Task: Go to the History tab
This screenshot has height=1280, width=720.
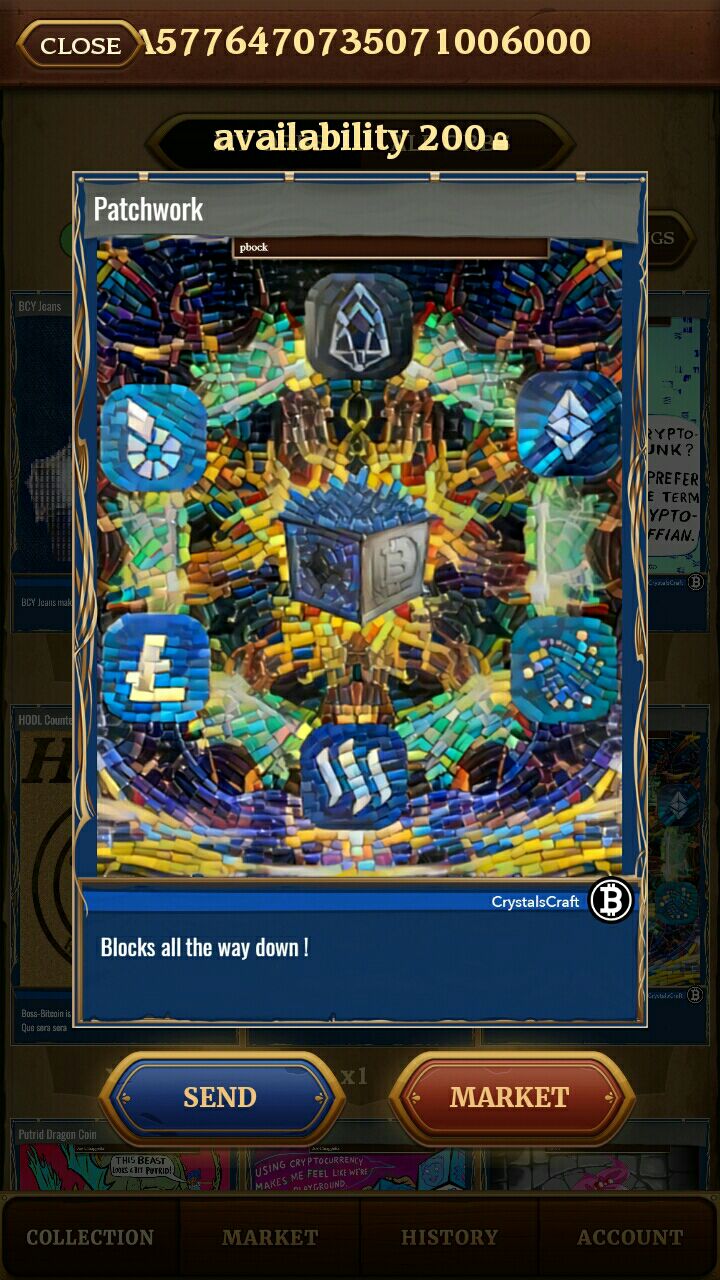Action: tap(449, 1237)
